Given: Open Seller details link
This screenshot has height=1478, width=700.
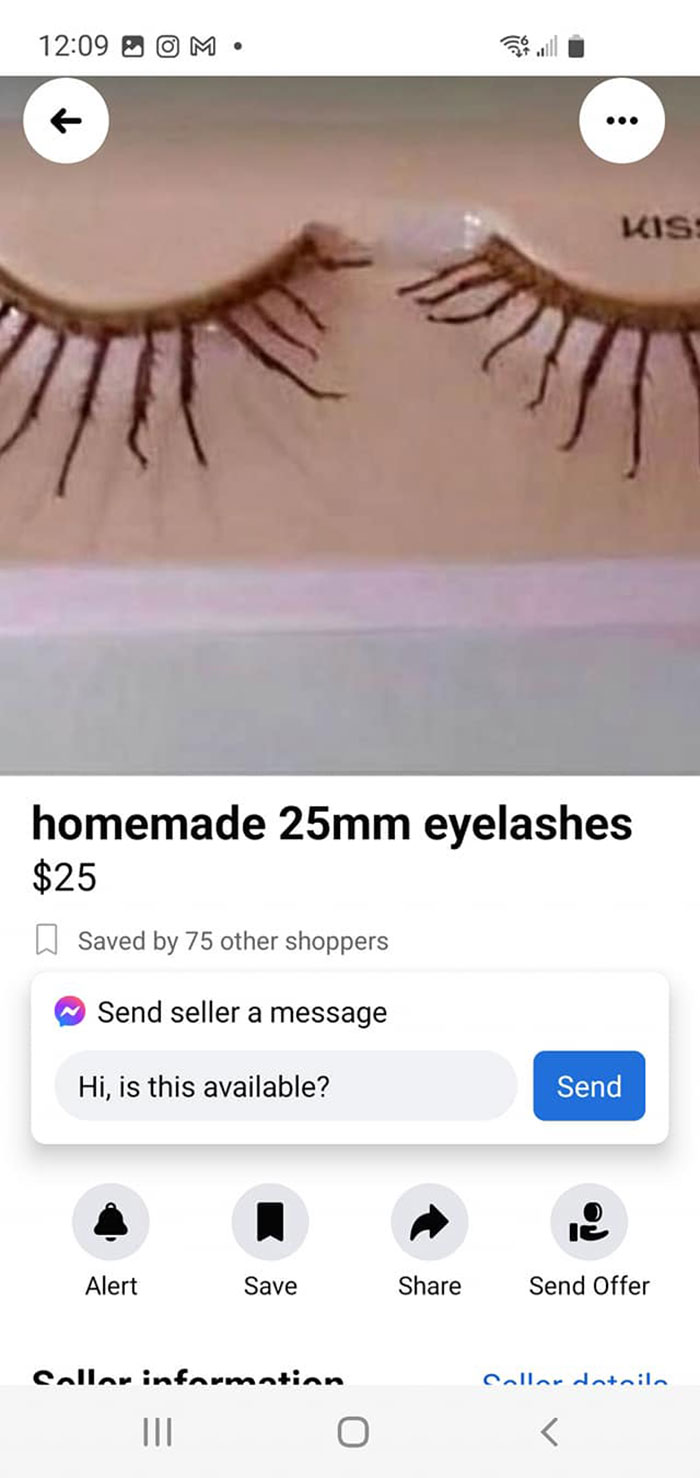Looking at the screenshot, I should (575, 1379).
